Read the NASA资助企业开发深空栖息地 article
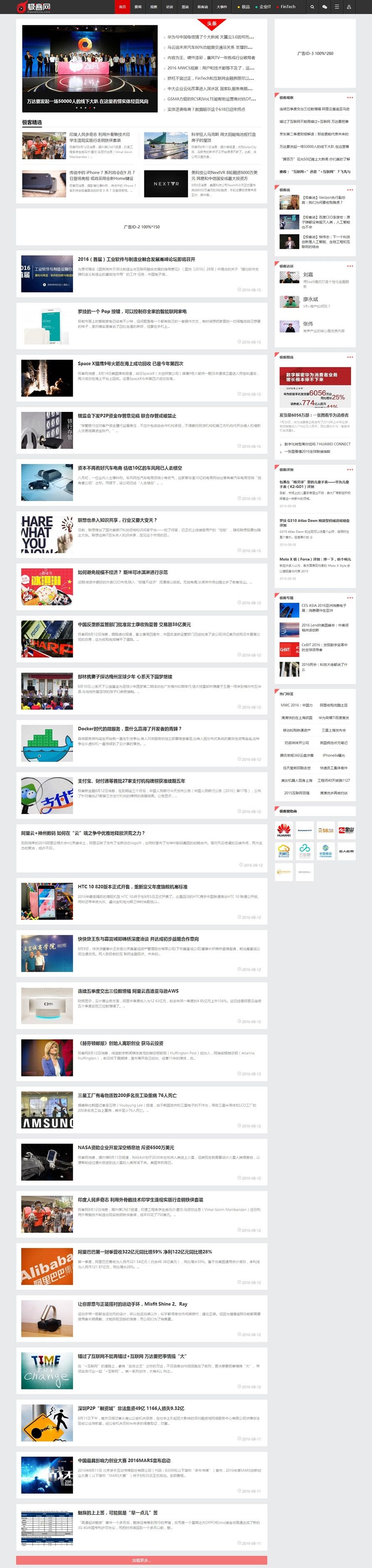Image resolution: width=372 pixels, height=1568 pixels. tap(126, 1147)
